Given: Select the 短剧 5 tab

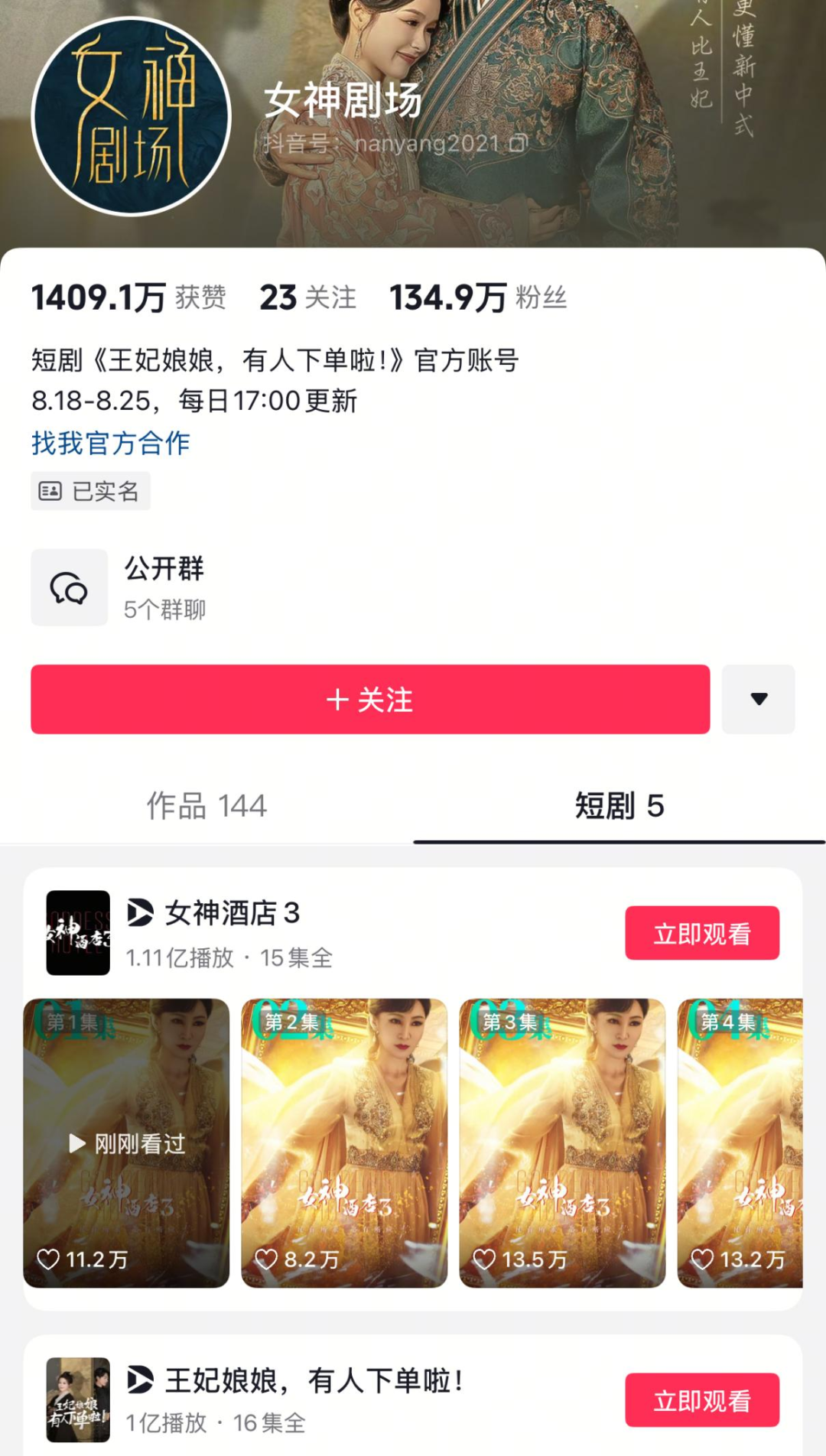Looking at the screenshot, I should coord(619,806).
